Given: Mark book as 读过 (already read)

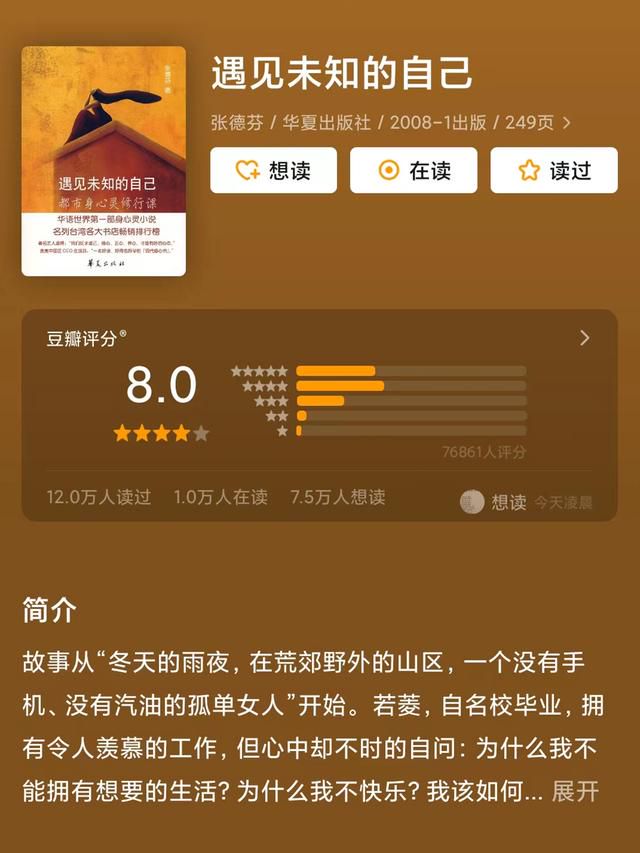Looking at the screenshot, I should coord(553,170).
